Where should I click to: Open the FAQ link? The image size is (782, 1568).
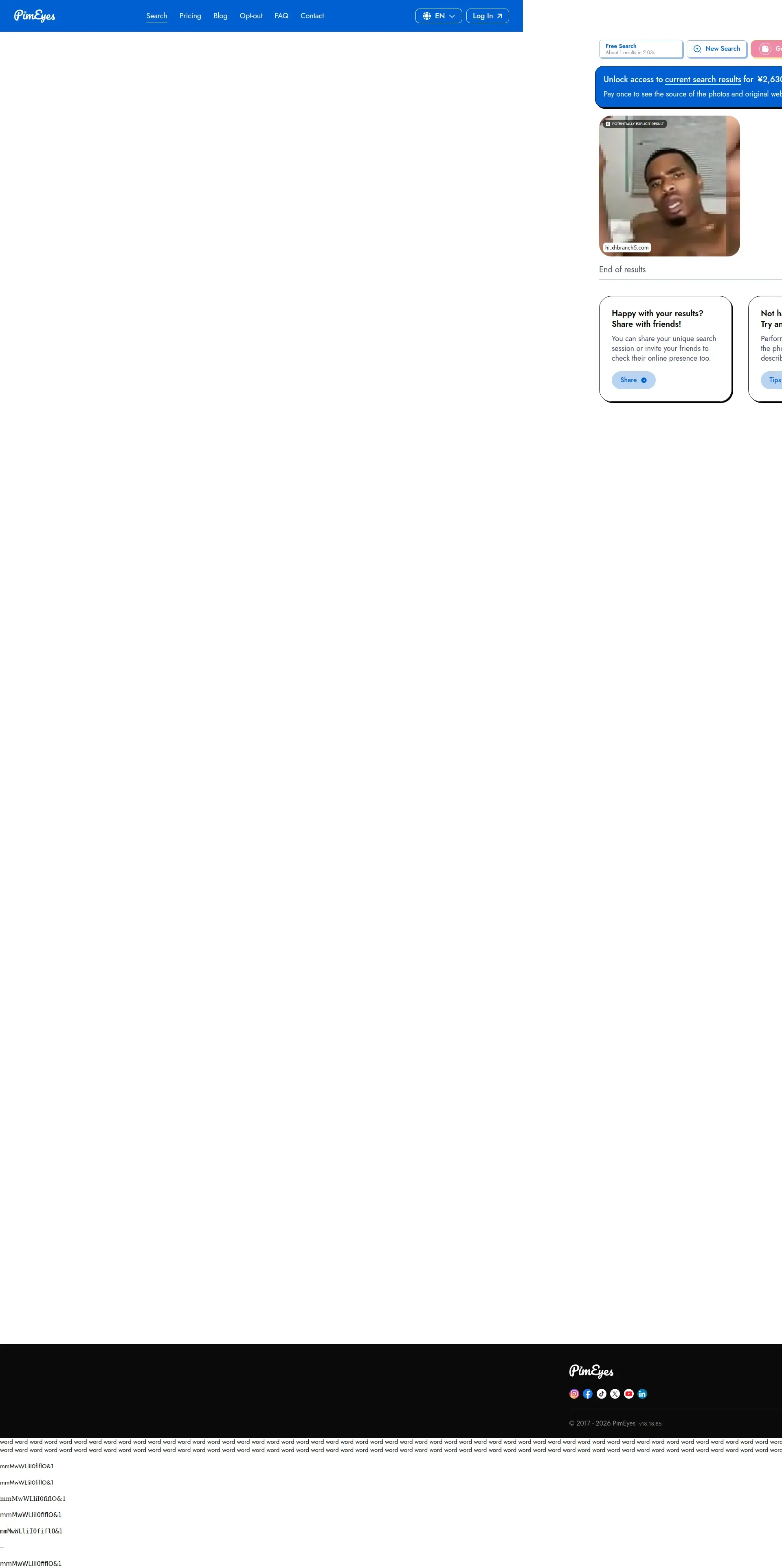pyautogui.click(x=281, y=16)
